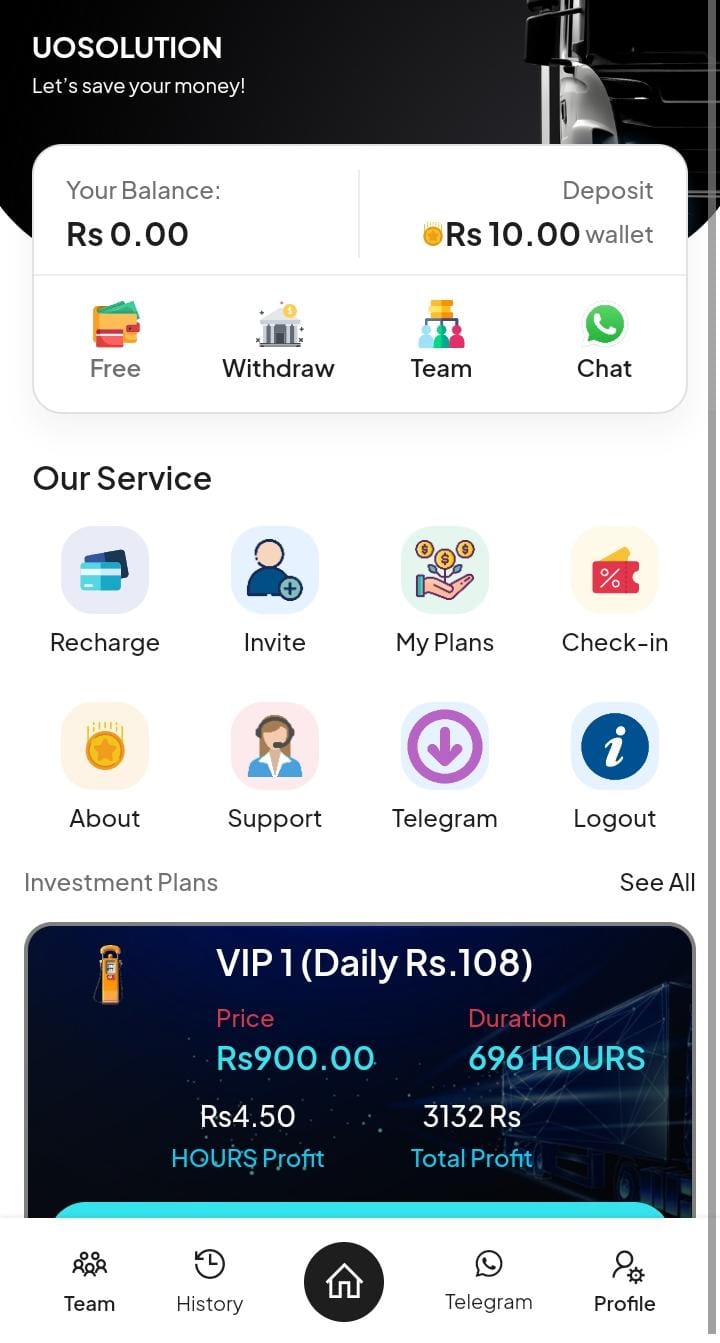Open the Withdraw option
Screen dimensions: 720x1343
coord(278,342)
